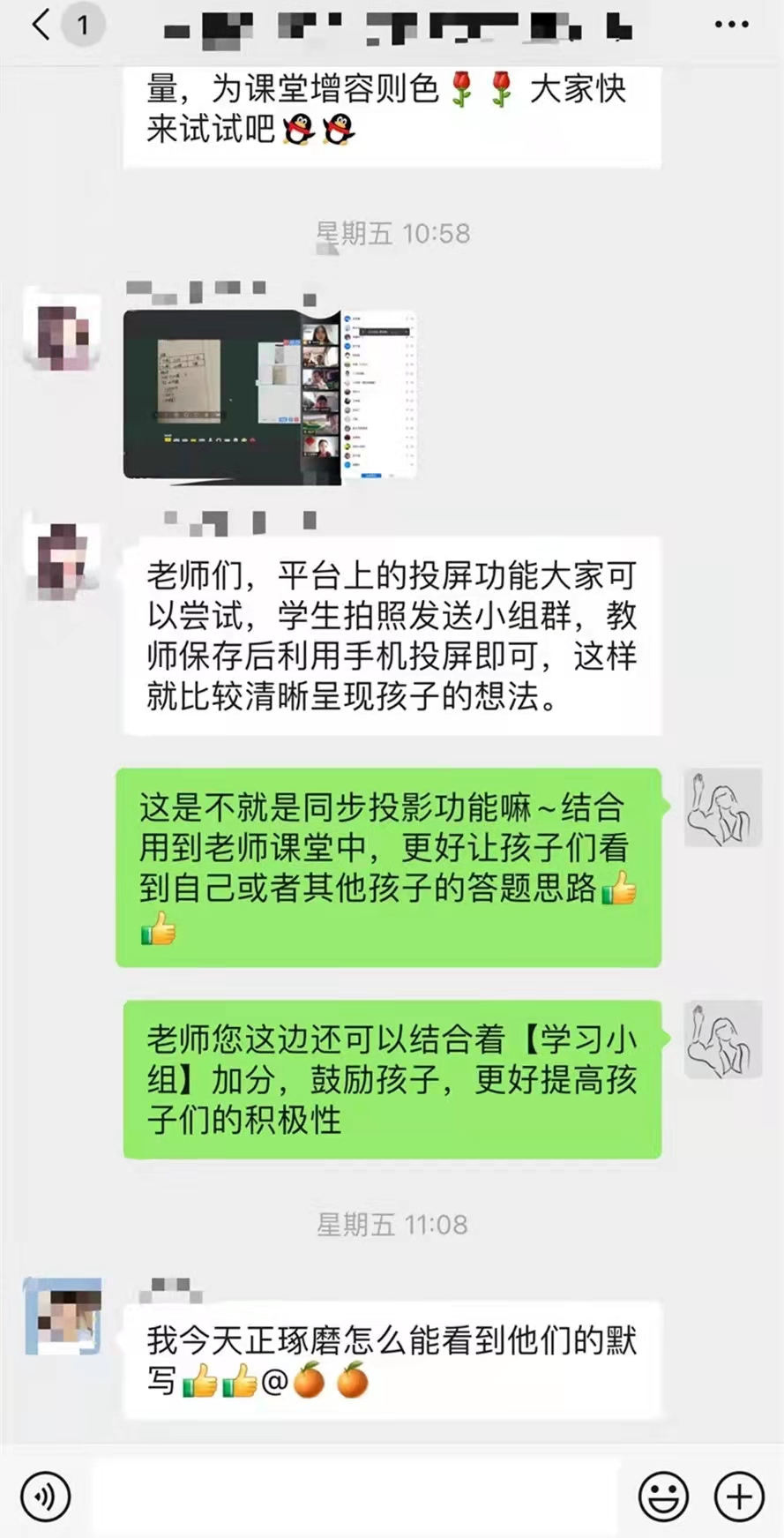Open the three-dot chat info menu
Image resolution: width=784 pixels, height=1538 pixels.
[731, 25]
